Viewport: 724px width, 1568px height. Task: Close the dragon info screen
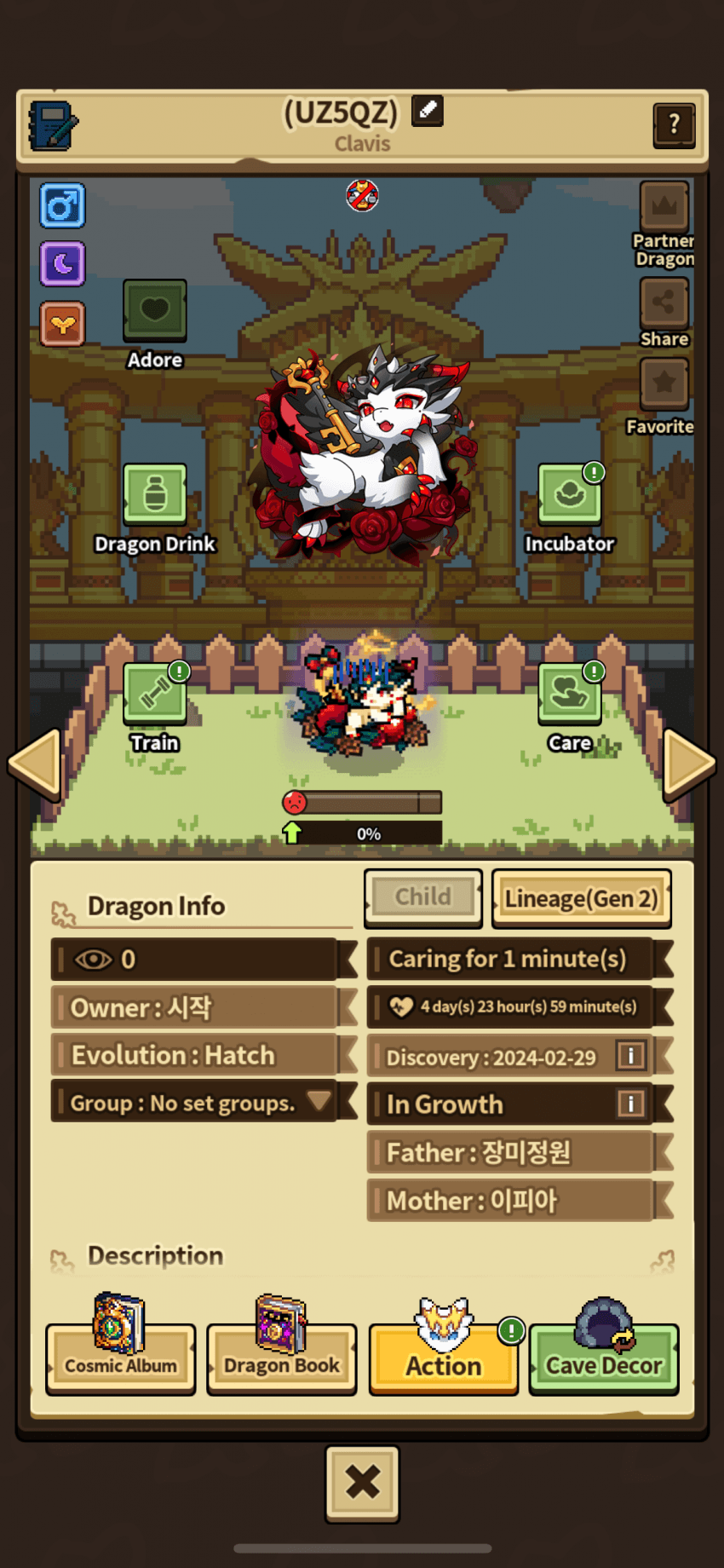pyautogui.click(x=362, y=1484)
